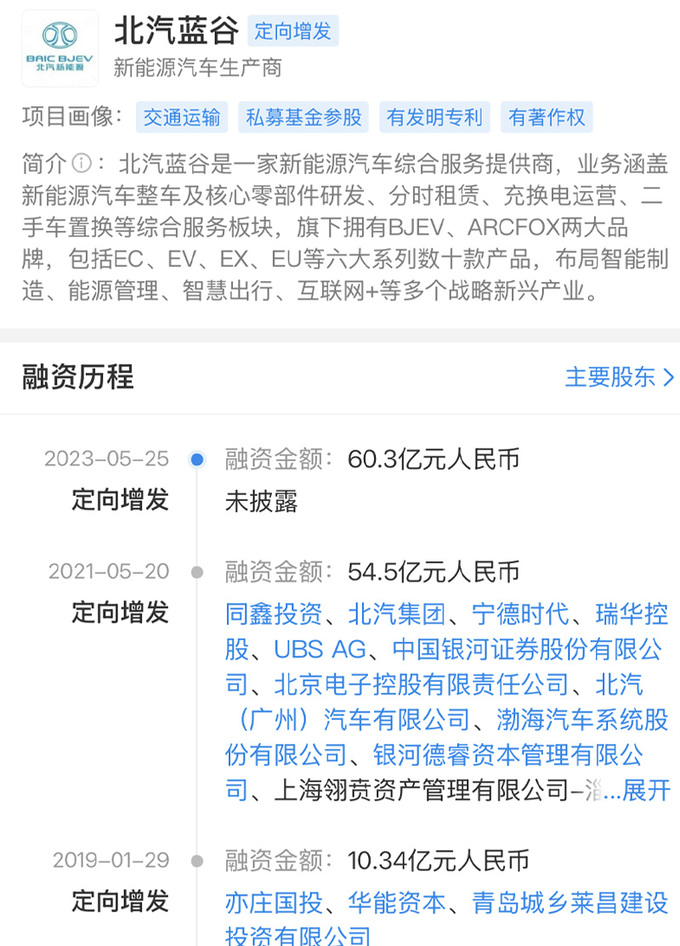View investor 华能资本
Image resolution: width=680 pixels, height=946 pixels.
(x=396, y=904)
